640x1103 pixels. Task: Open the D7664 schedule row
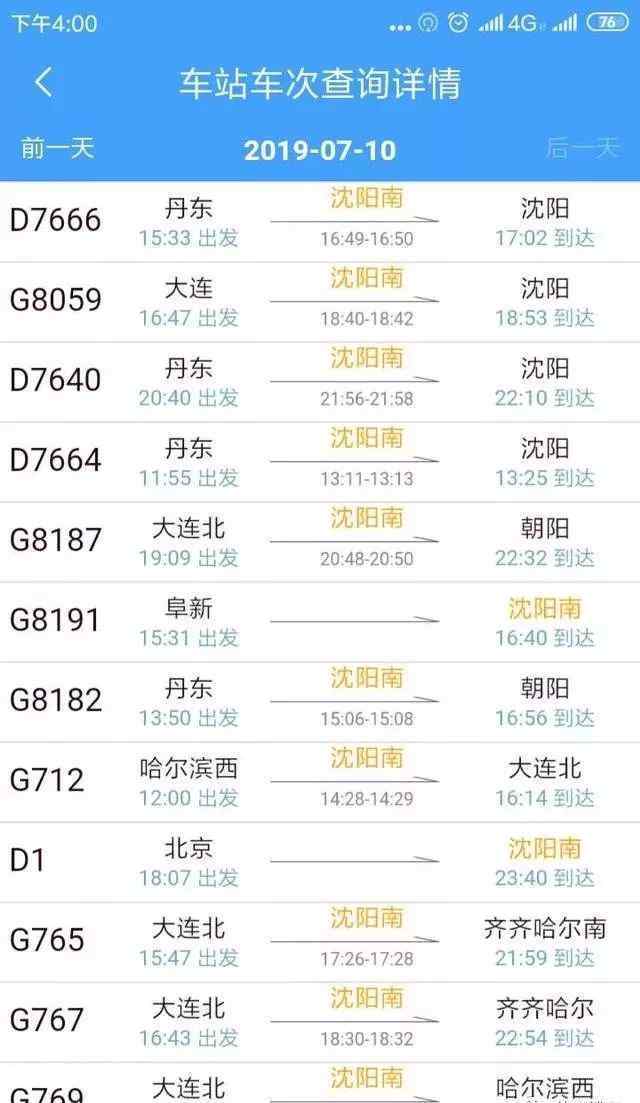coord(320,462)
